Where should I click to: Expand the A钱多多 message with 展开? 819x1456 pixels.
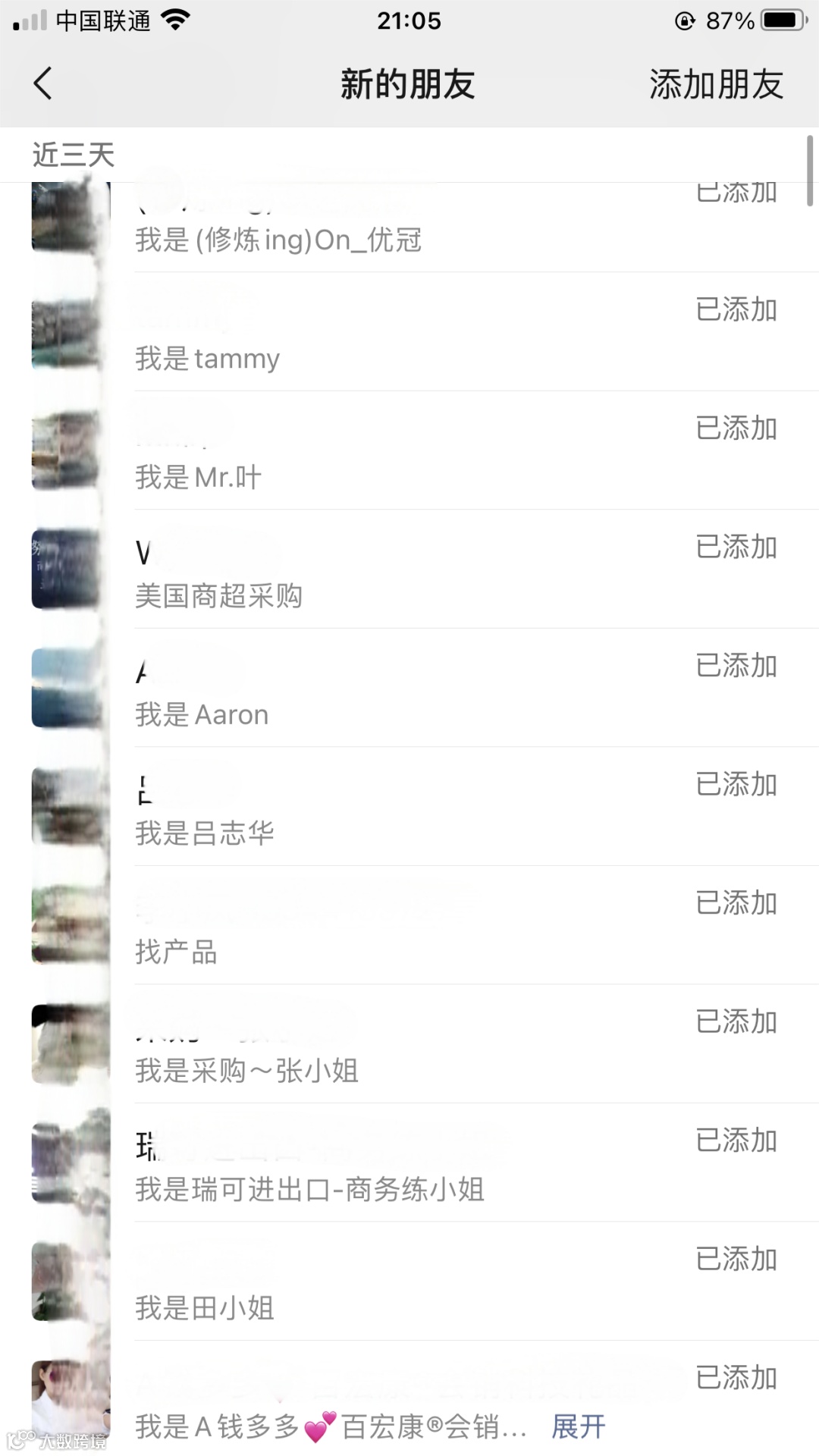pos(578,1426)
